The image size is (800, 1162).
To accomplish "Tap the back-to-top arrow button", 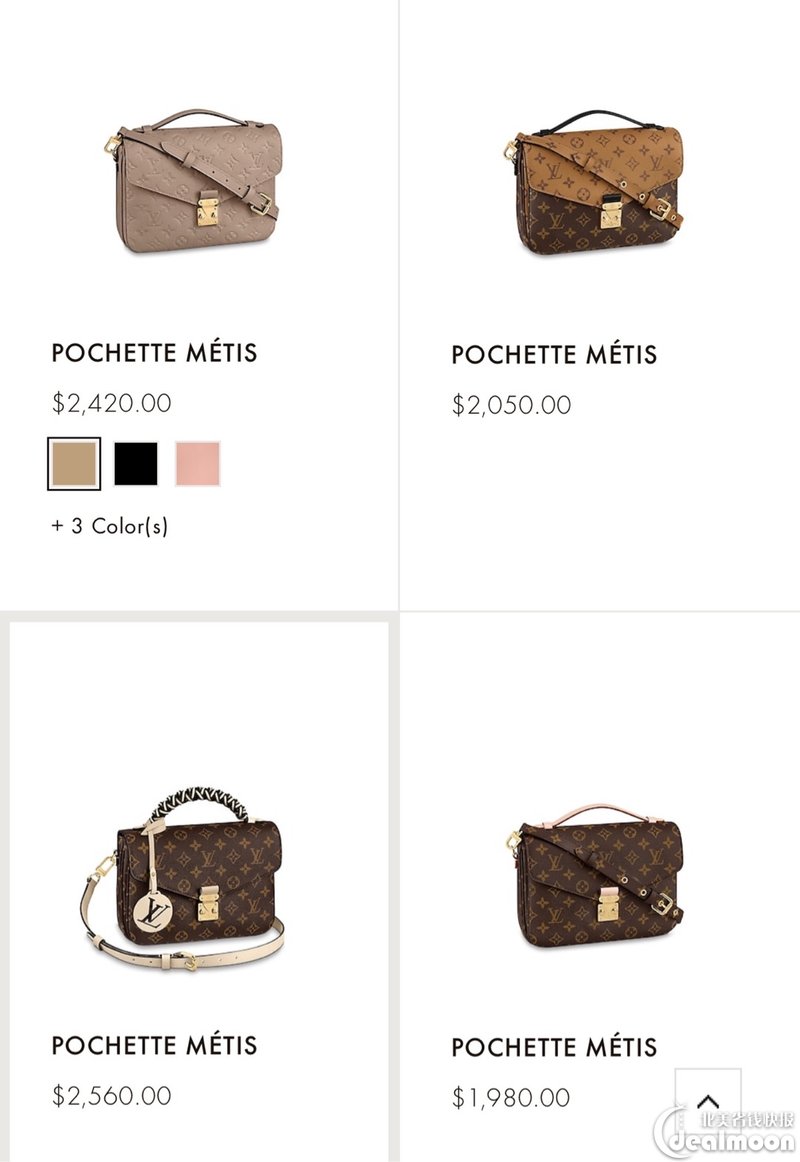I will click(x=708, y=1100).
